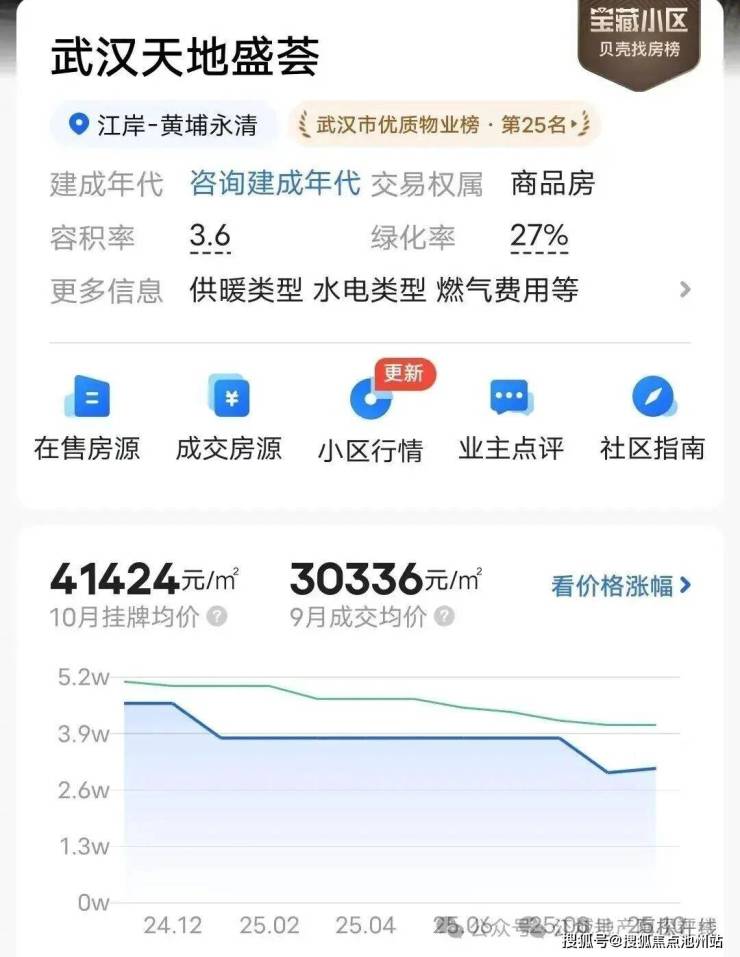This screenshot has height=957, width=740.
Task: Tap the underlined 27% 绿化率 value
Action: (x=539, y=238)
